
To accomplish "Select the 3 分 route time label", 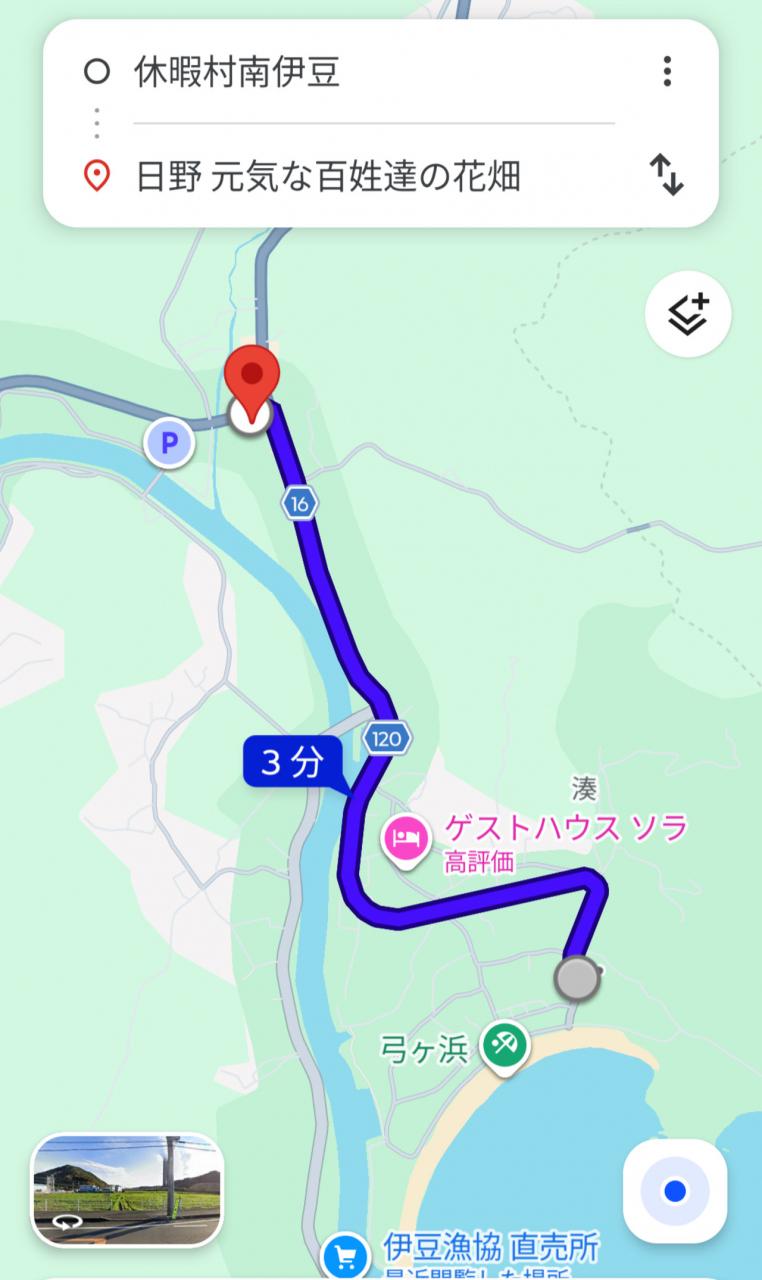I will (292, 763).
